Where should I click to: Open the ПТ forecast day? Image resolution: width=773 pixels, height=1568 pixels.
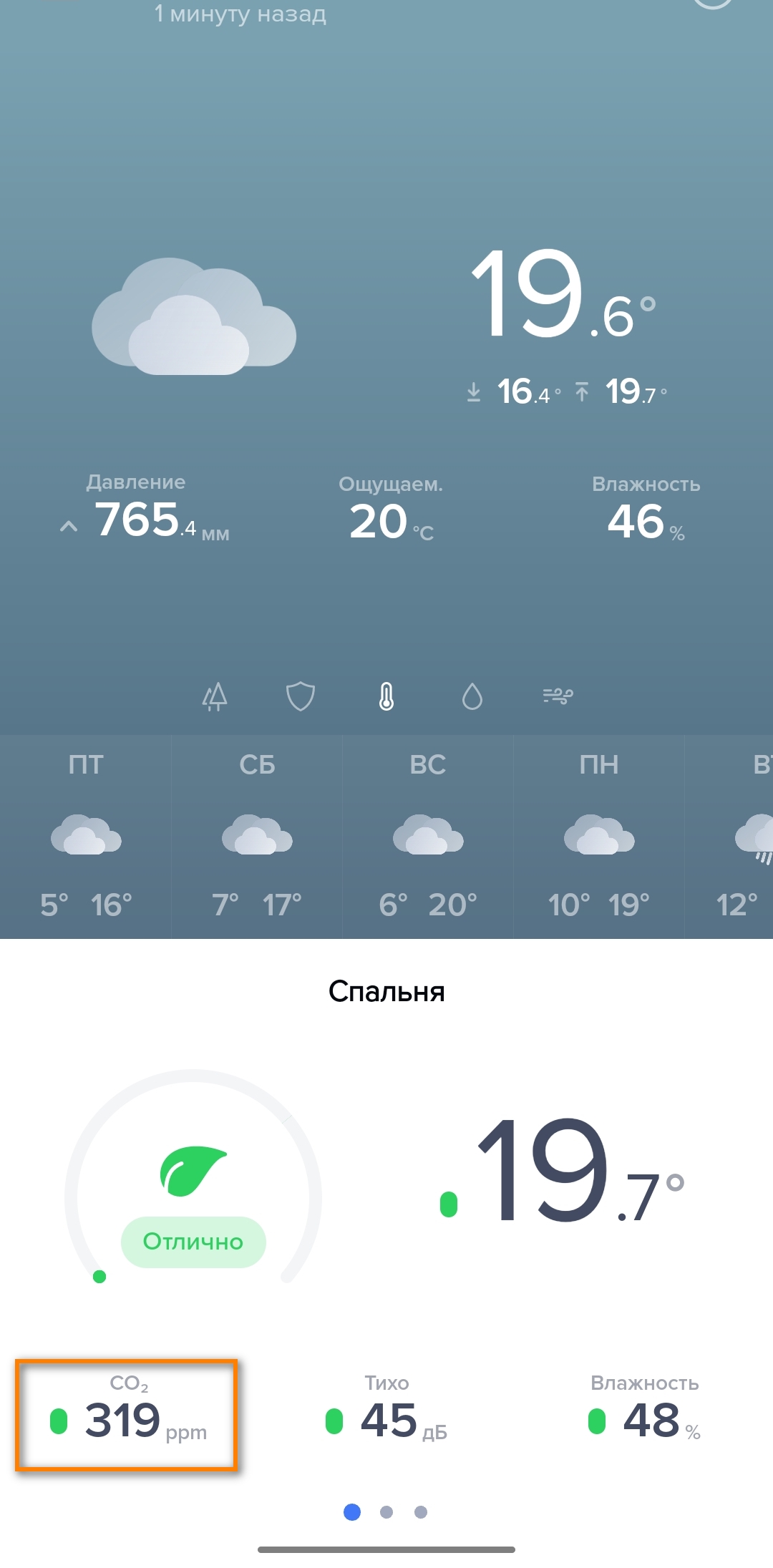pos(86,836)
